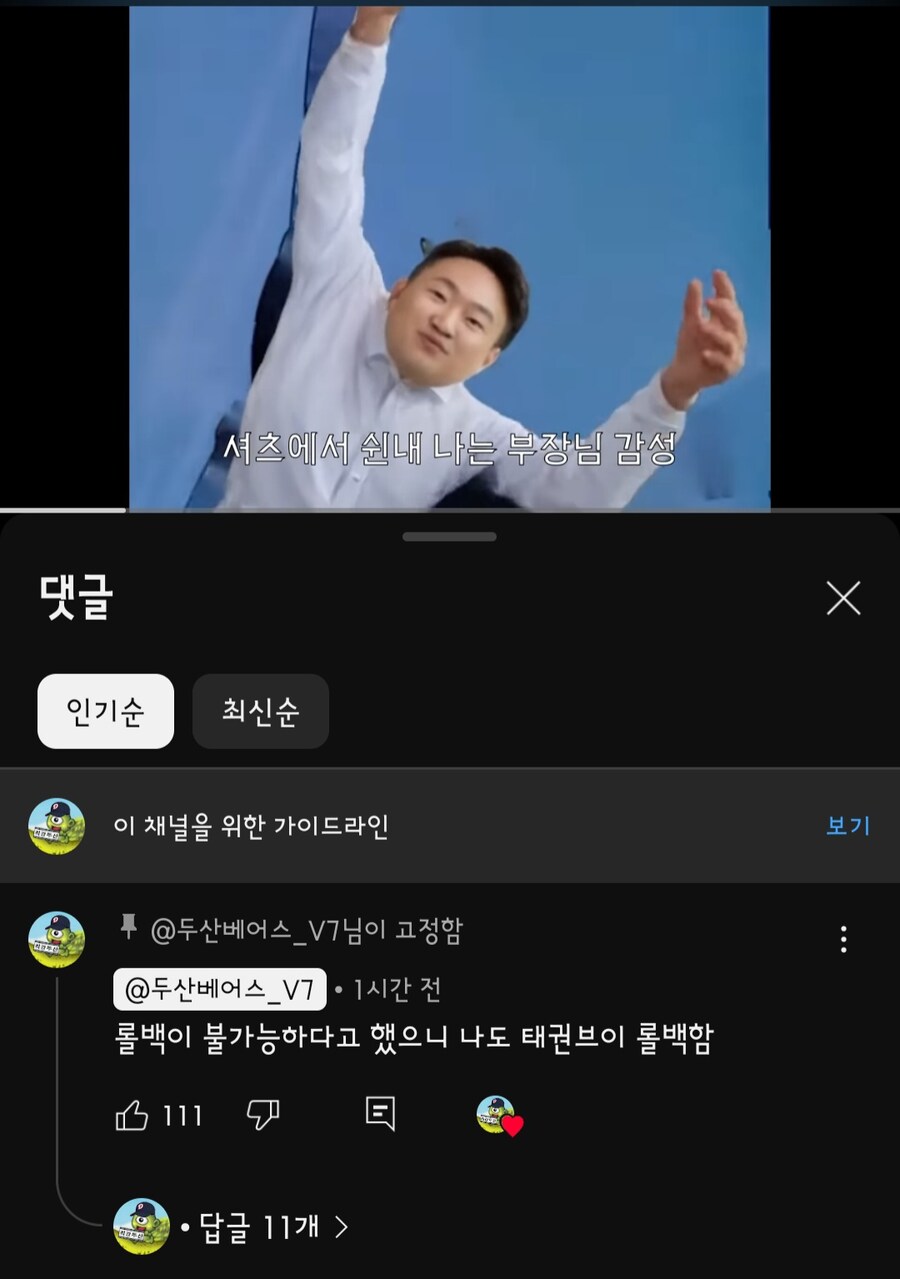Tap 보기 to view channel guidelines
Viewport: 900px width, 1279px height.
(847, 826)
